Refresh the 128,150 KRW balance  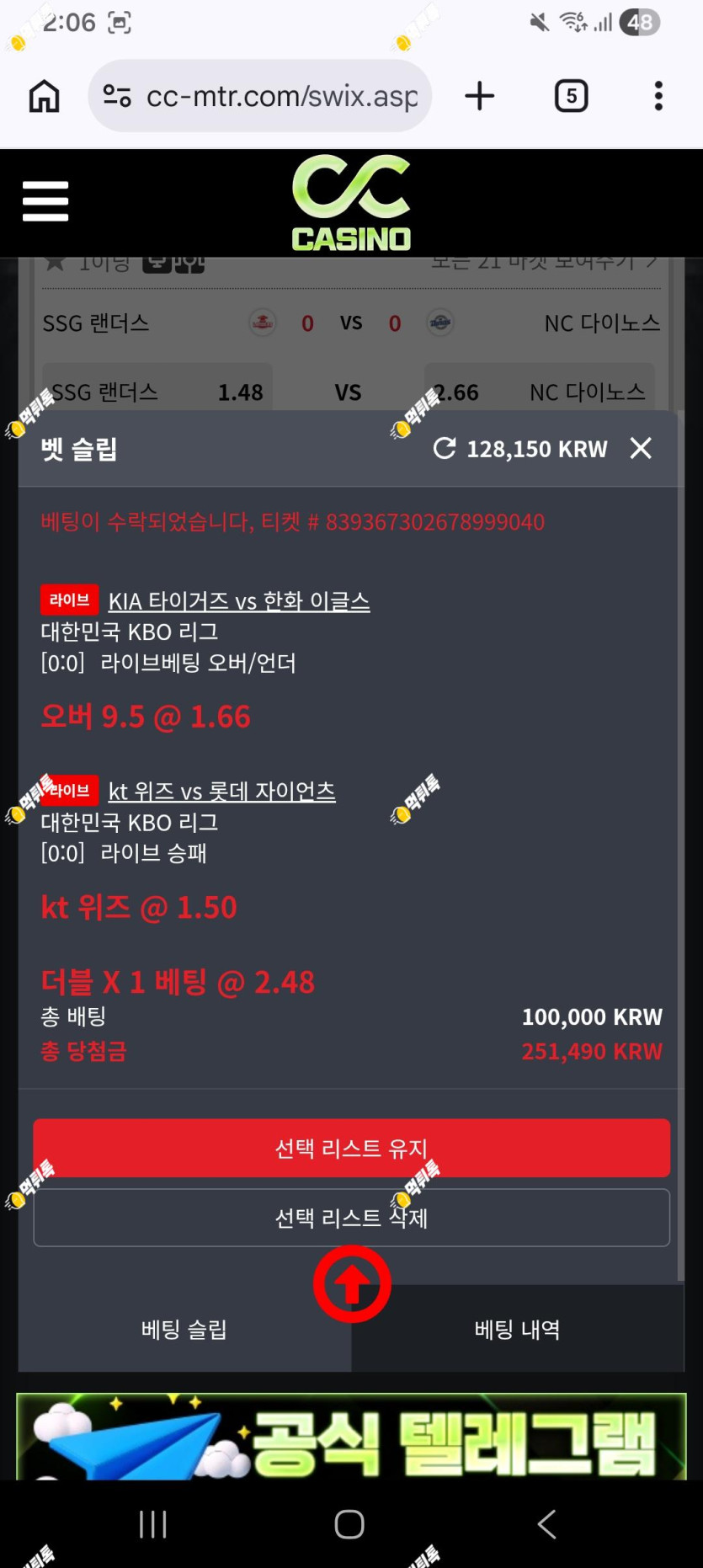[x=445, y=448]
